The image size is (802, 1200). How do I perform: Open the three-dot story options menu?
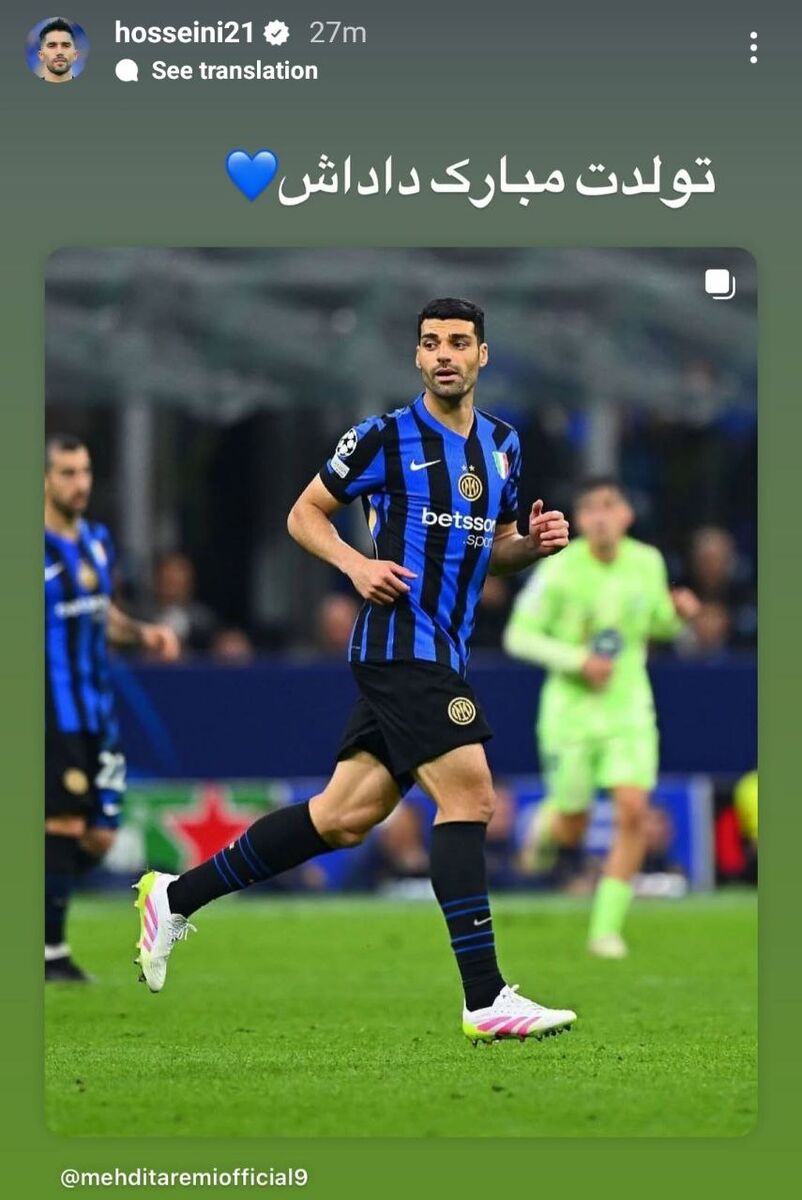pyautogui.click(x=753, y=48)
